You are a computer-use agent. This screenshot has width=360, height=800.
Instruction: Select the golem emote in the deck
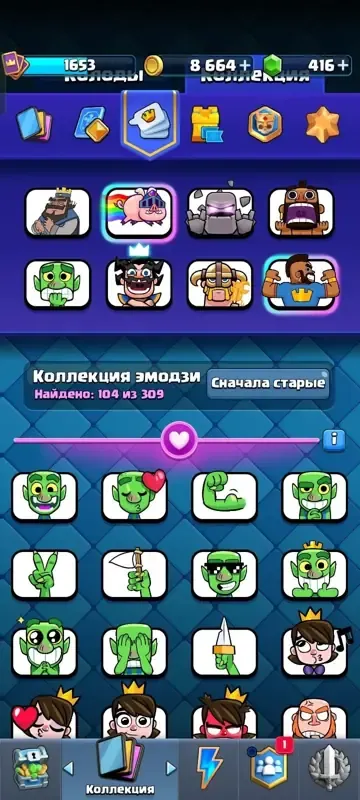coord(220,212)
